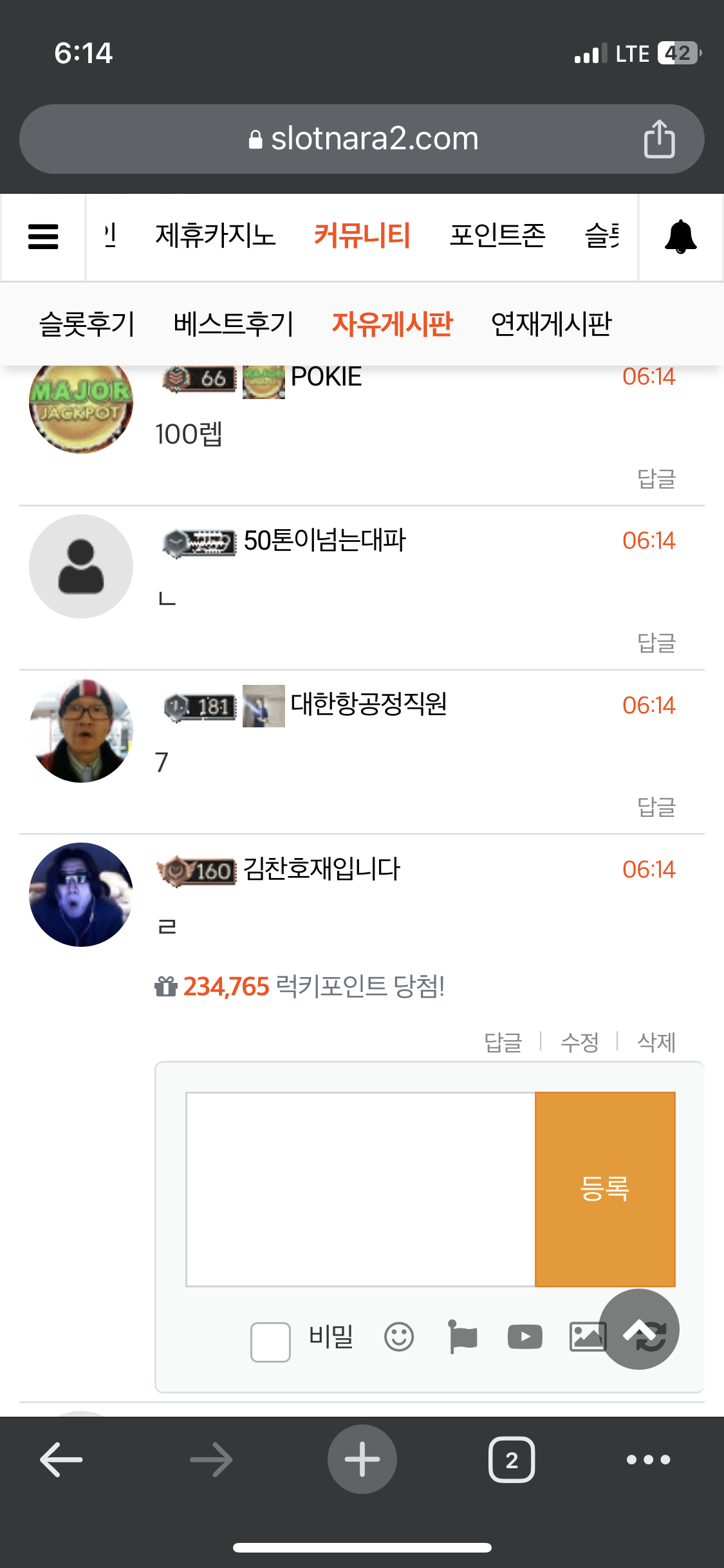Open the emoji picker

click(399, 1337)
